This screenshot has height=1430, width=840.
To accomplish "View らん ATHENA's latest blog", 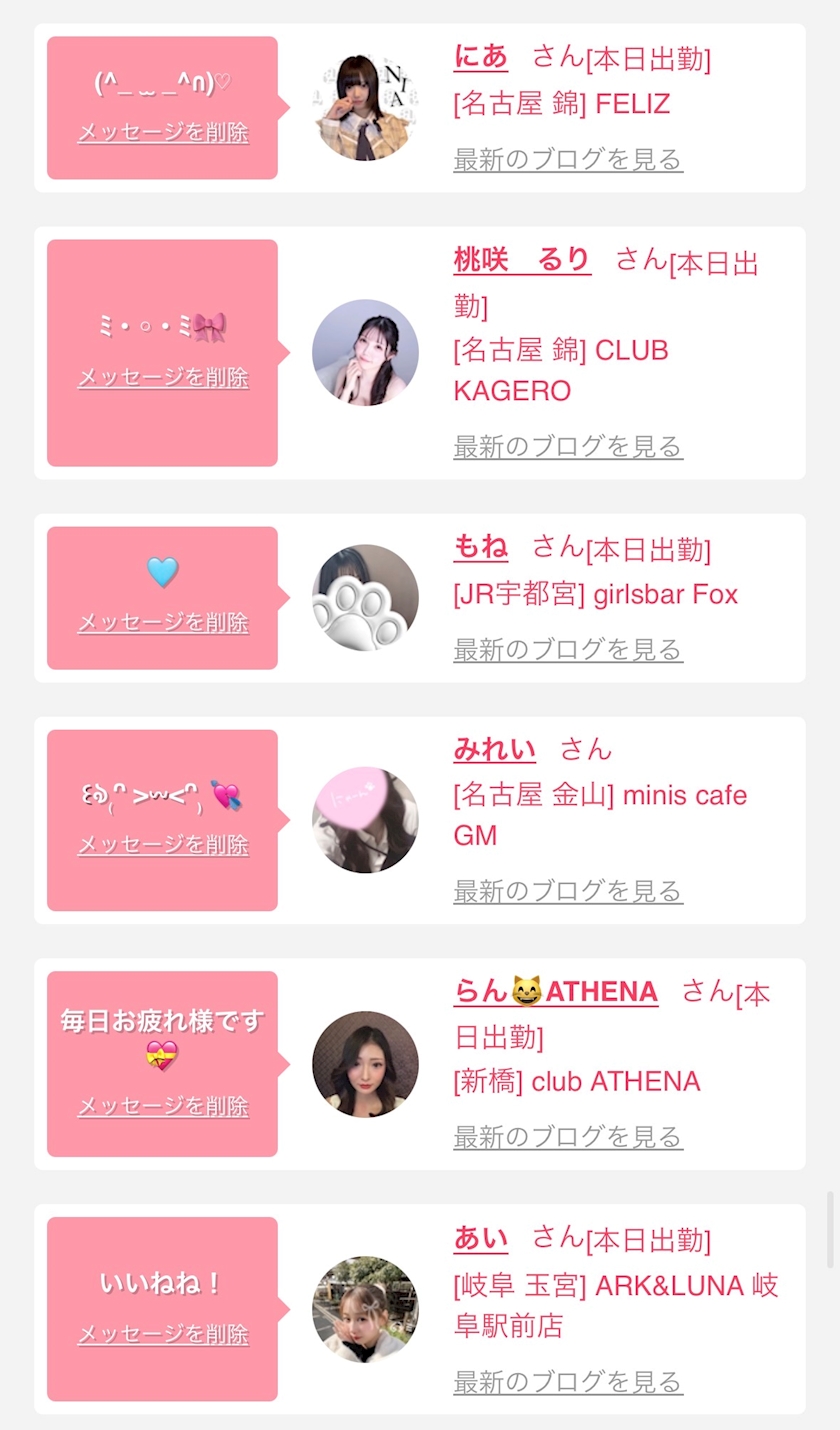I will 568,1137.
